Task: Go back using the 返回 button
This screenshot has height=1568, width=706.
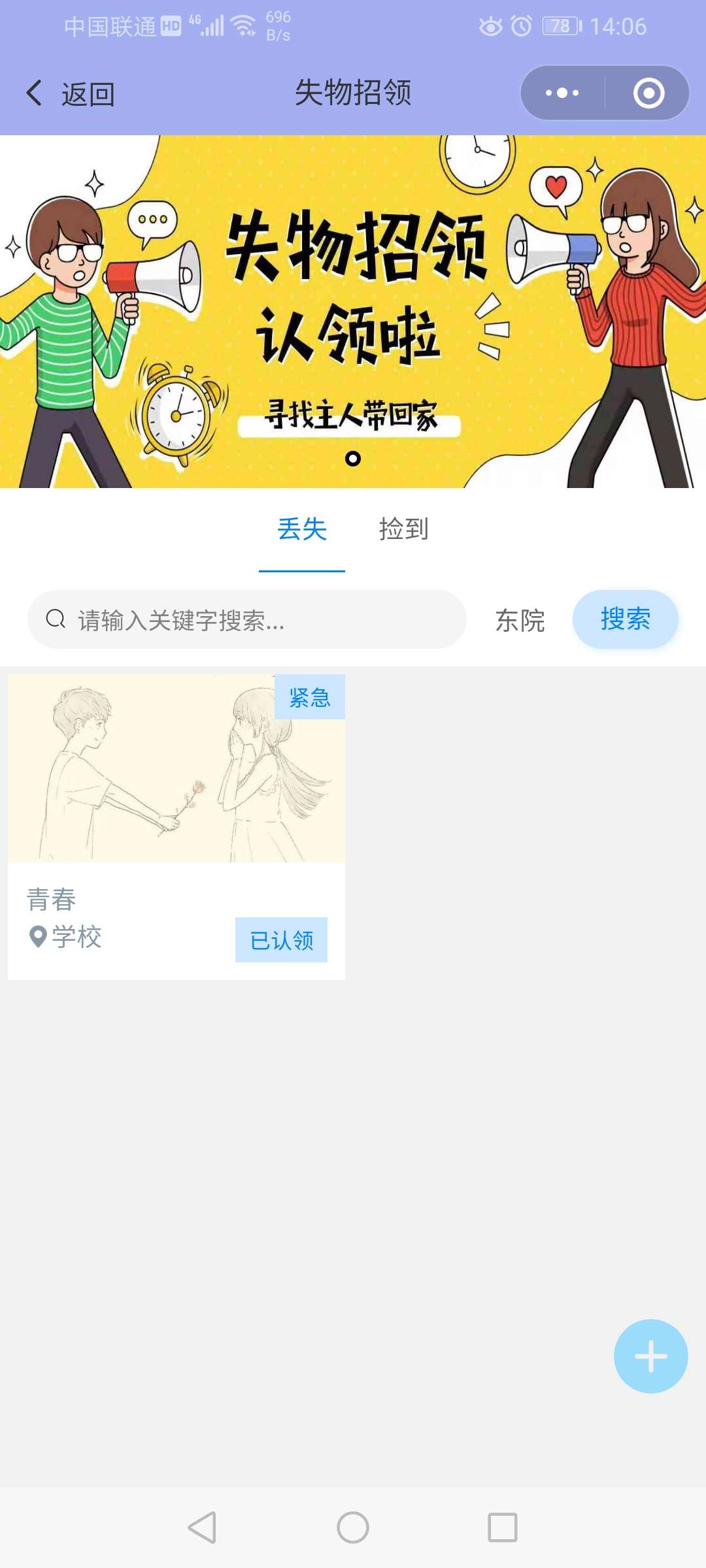Action: [x=71, y=93]
